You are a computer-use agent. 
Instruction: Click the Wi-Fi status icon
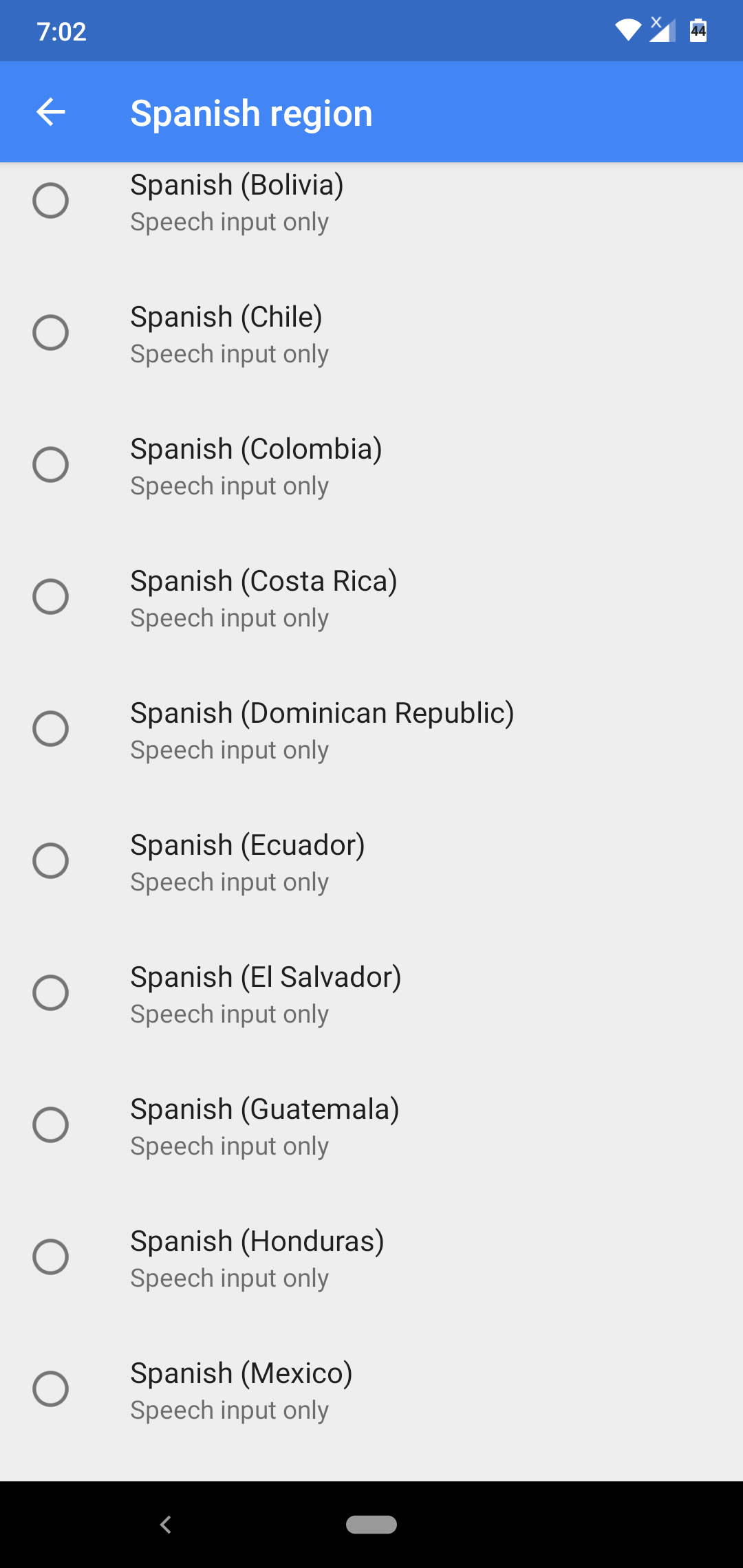[x=629, y=30]
